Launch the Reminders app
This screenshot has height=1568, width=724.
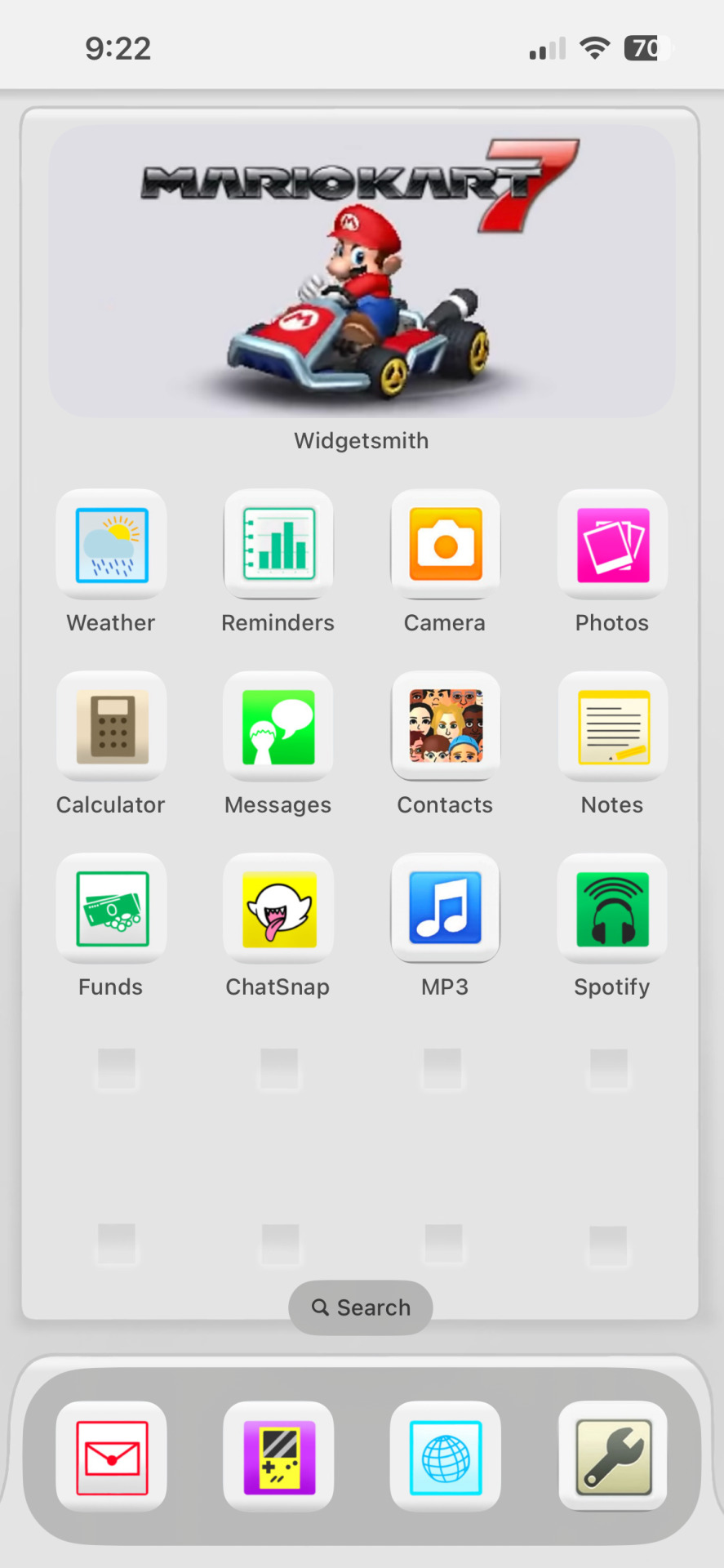click(278, 545)
